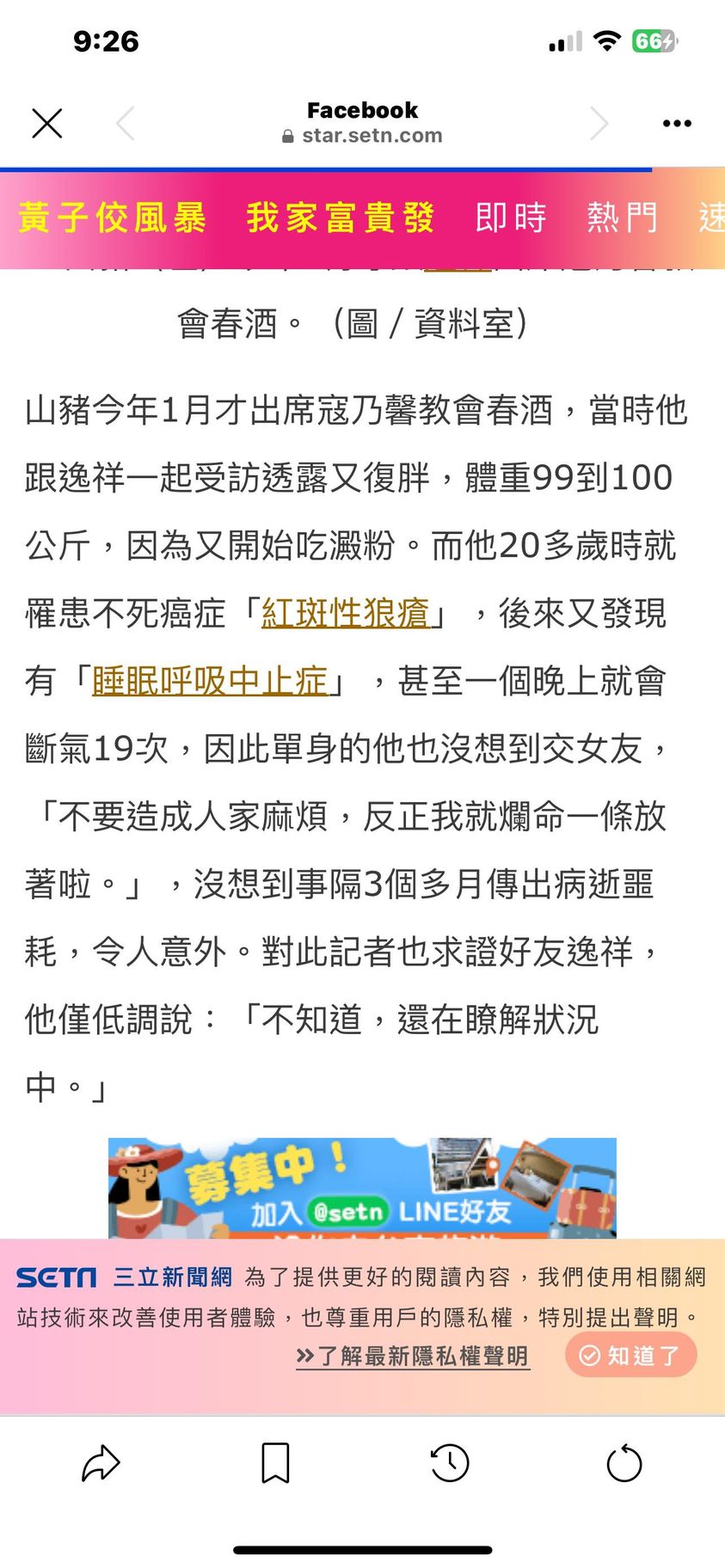Close the in-app browser
Screen dimensions: 725x1568
(x=47, y=123)
